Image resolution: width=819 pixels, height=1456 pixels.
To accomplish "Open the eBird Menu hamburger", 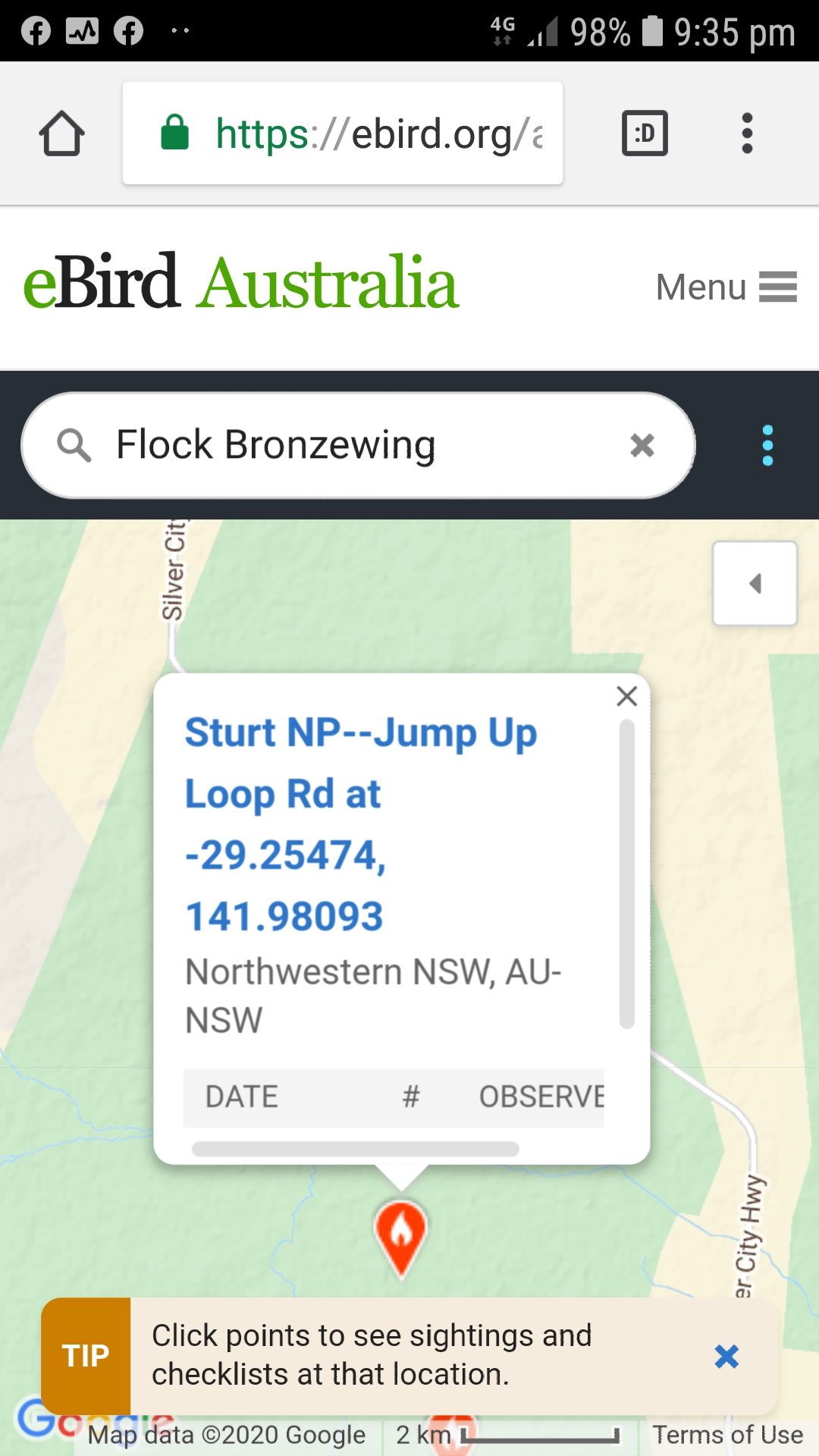I will 726,287.
